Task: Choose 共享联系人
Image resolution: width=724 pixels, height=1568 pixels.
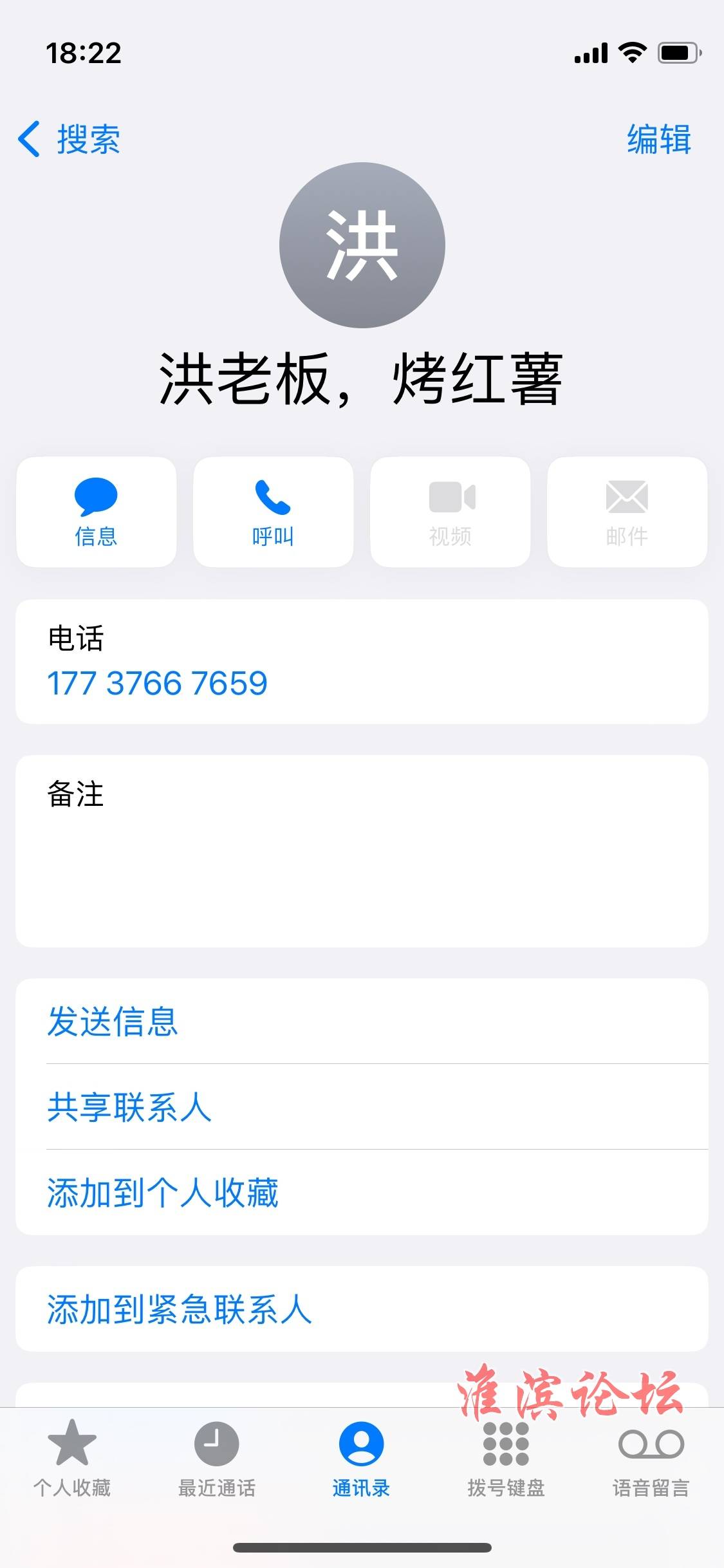Action: [x=362, y=1107]
